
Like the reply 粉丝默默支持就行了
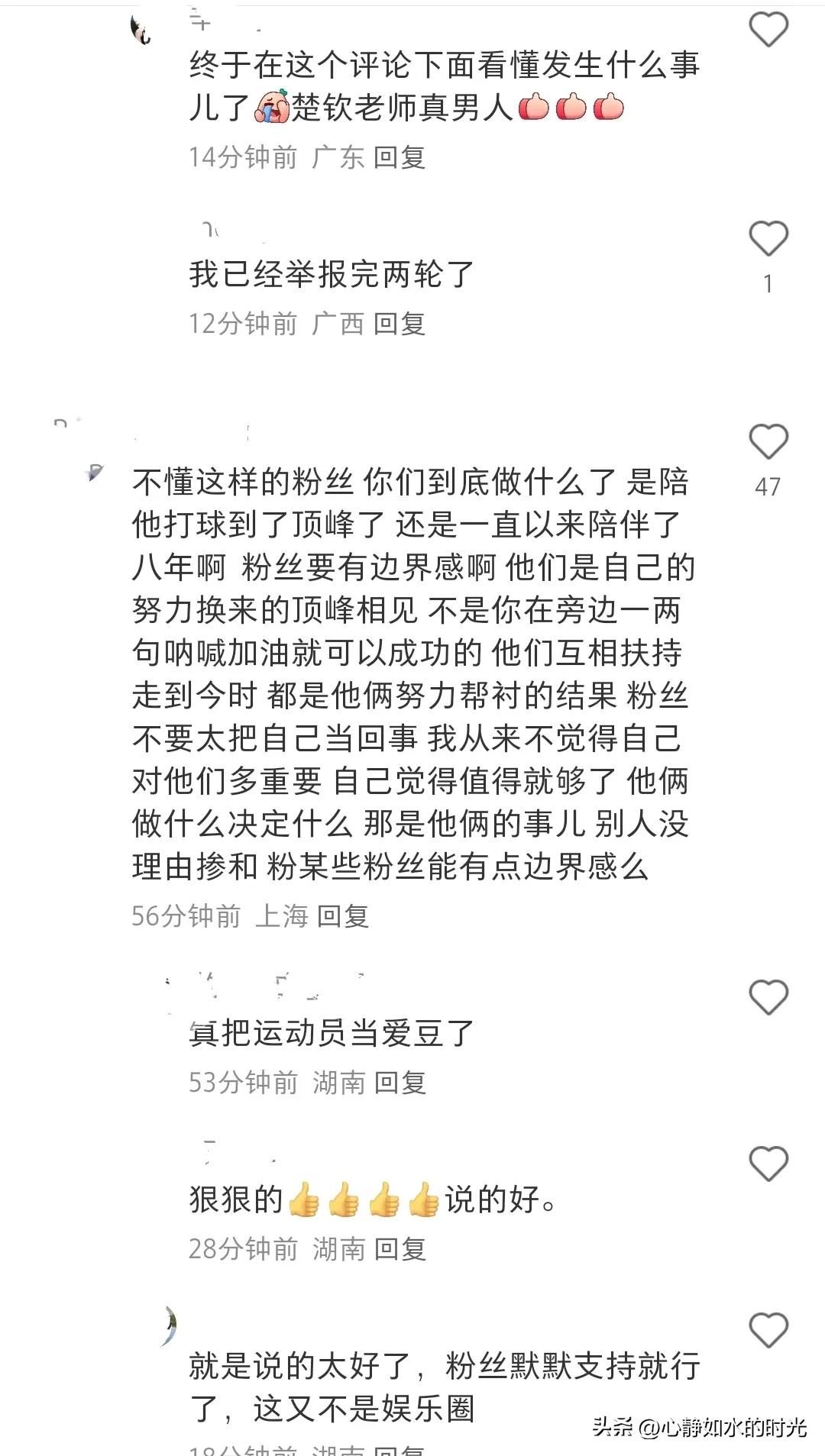[x=768, y=1331]
